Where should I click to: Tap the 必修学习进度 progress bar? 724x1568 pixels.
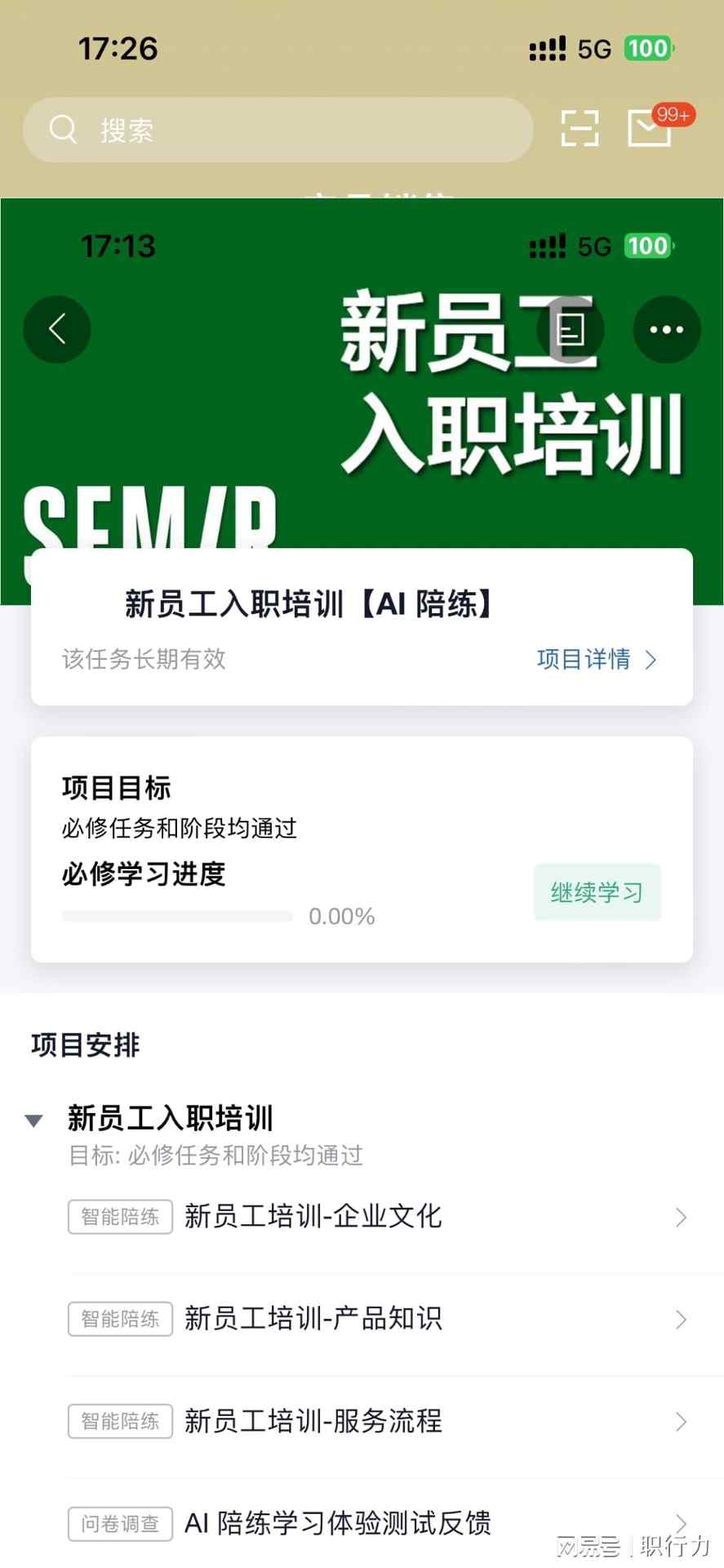[176, 915]
